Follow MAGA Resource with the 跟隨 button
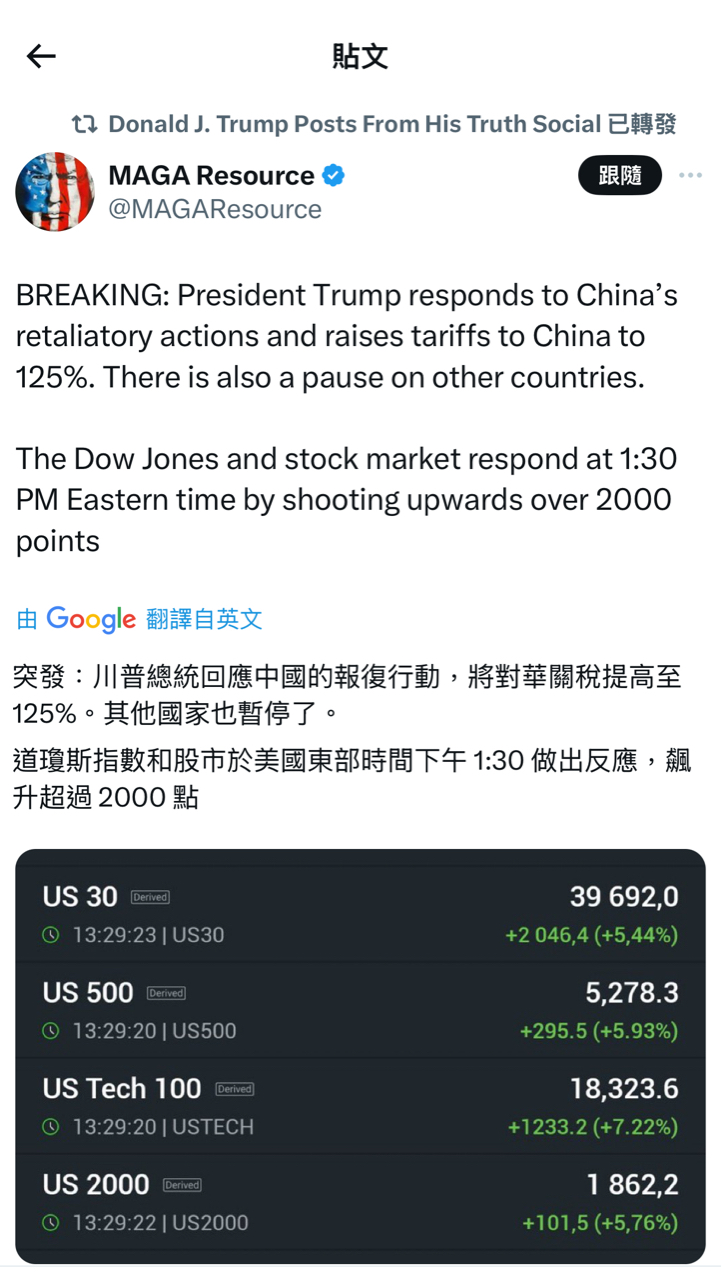The width and height of the screenshot is (722, 1280). [x=619, y=175]
